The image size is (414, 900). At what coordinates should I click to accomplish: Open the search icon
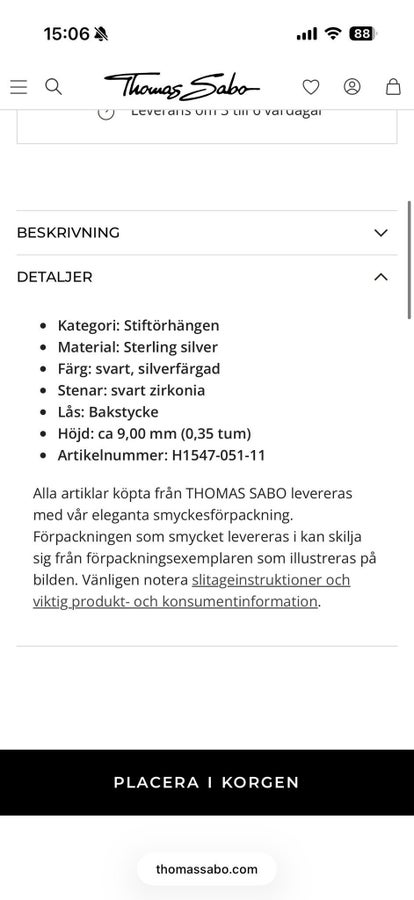[53, 87]
